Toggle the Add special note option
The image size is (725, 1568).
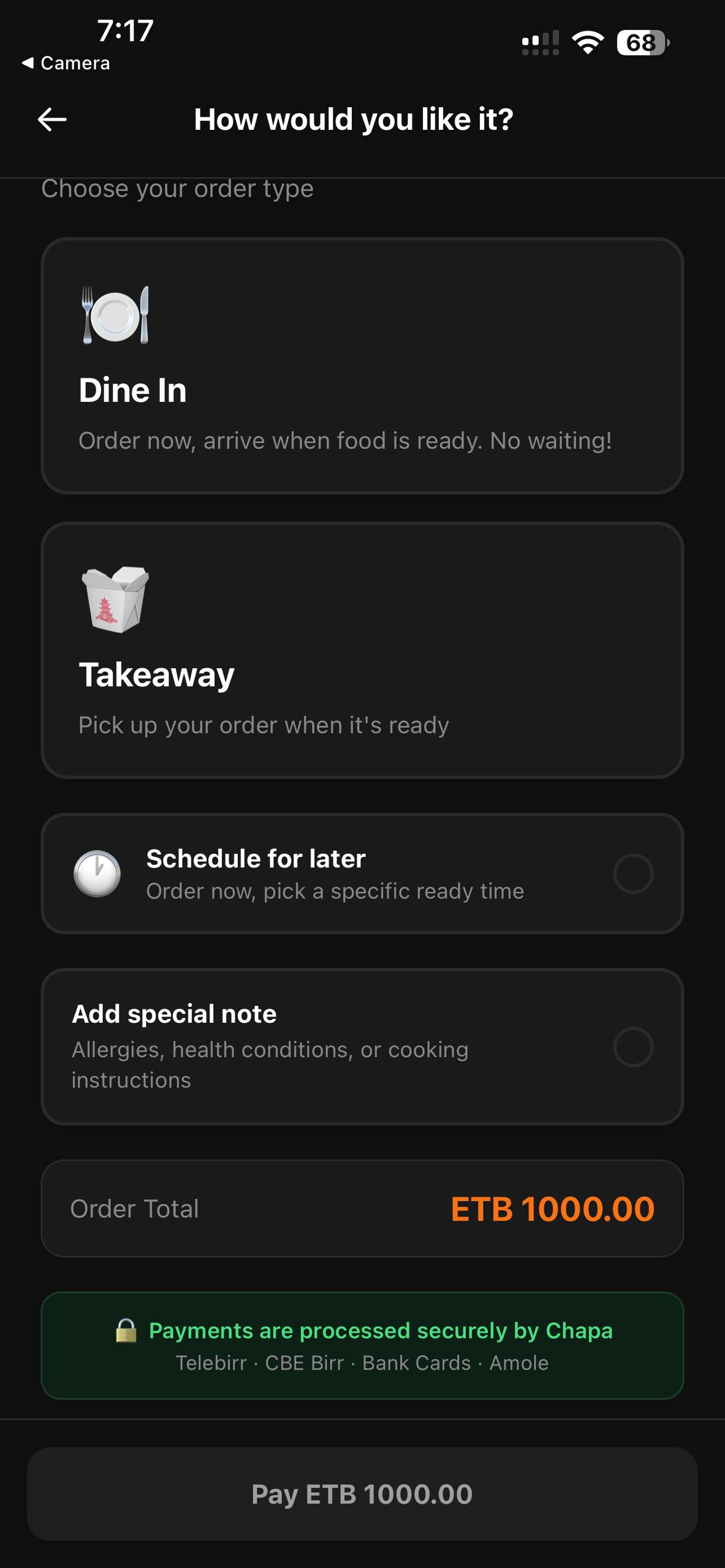633,1047
